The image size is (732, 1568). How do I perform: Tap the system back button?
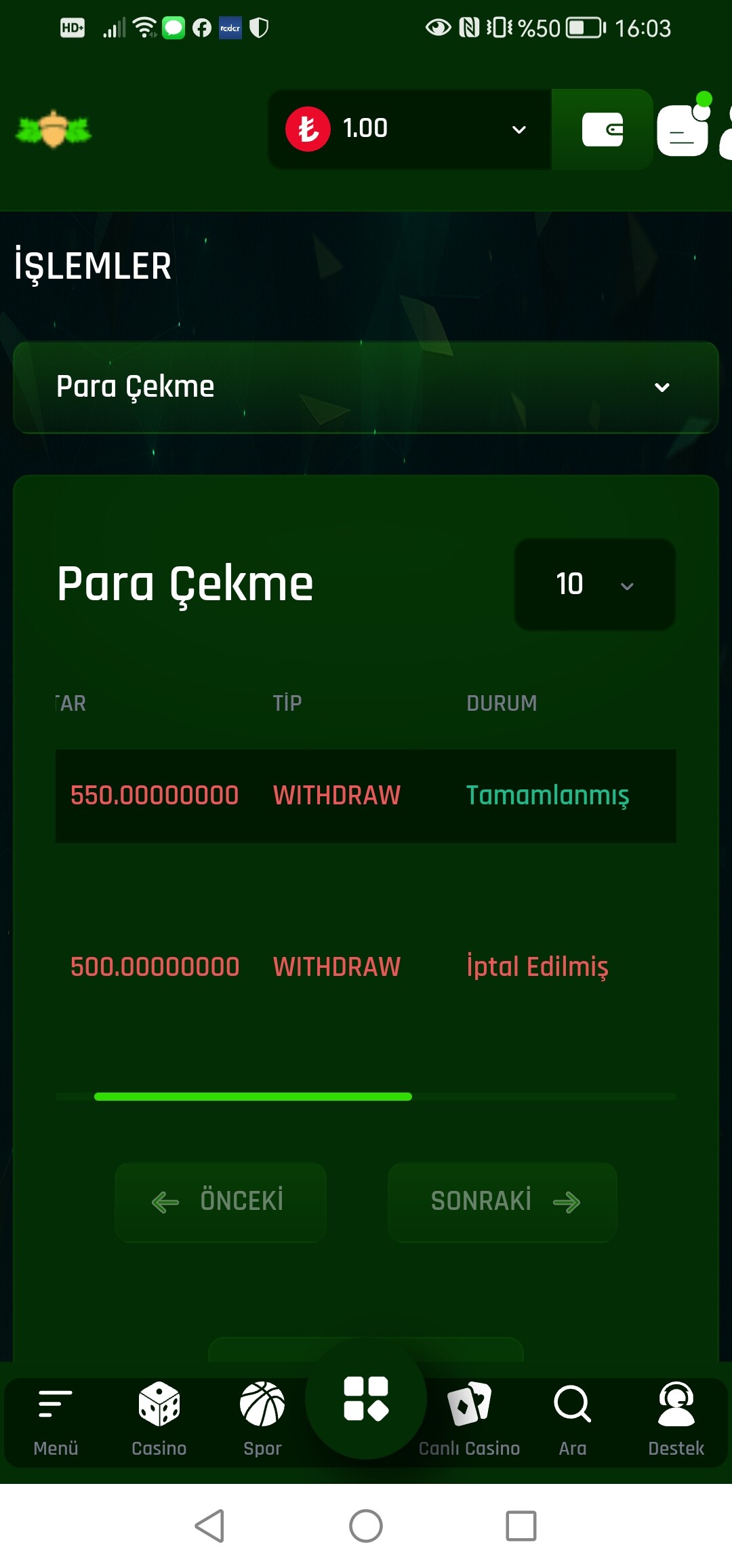pyautogui.click(x=209, y=1526)
